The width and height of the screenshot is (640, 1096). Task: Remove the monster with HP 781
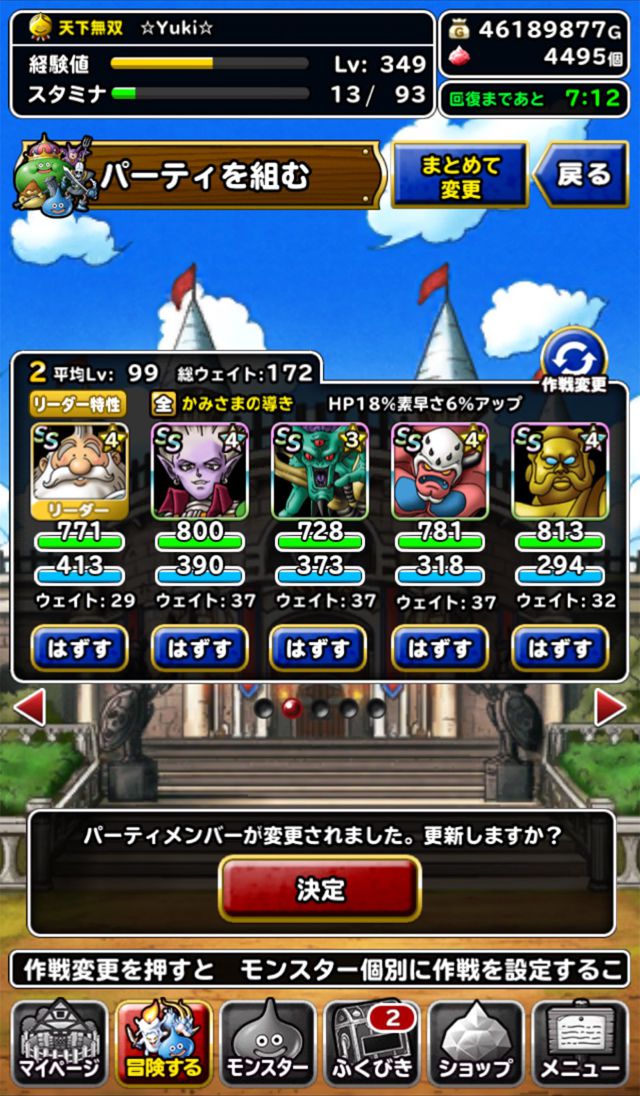coord(440,649)
